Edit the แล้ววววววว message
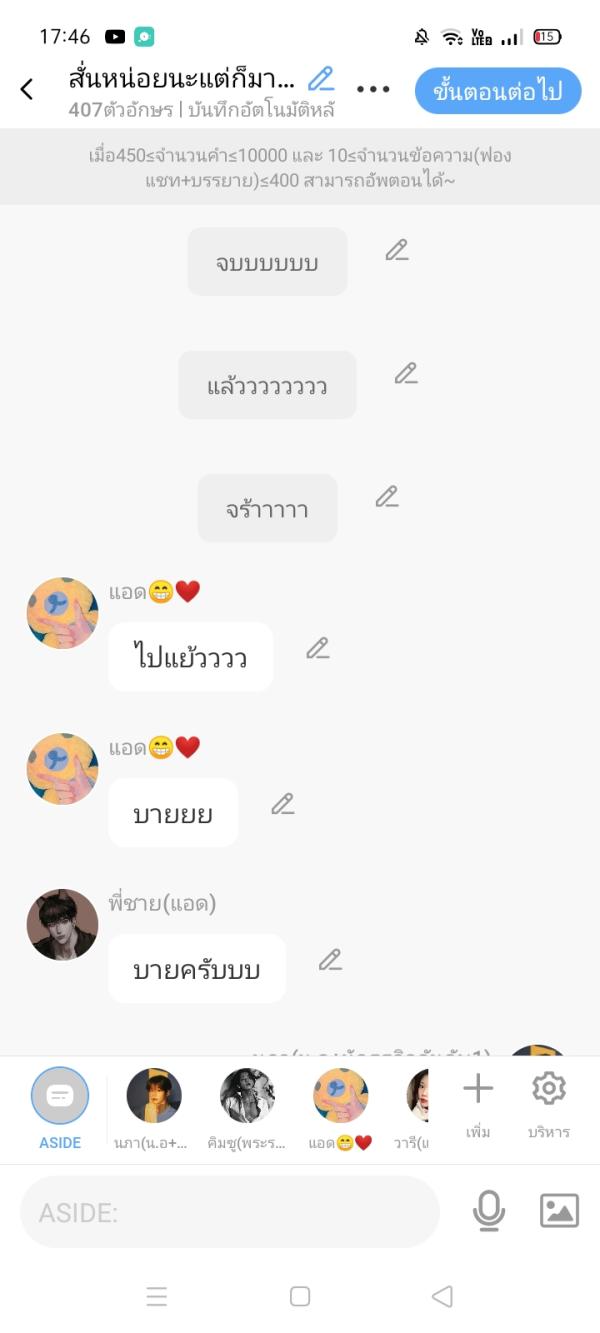Image resolution: width=600 pixels, height=1333 pixels. click(405, 373)
